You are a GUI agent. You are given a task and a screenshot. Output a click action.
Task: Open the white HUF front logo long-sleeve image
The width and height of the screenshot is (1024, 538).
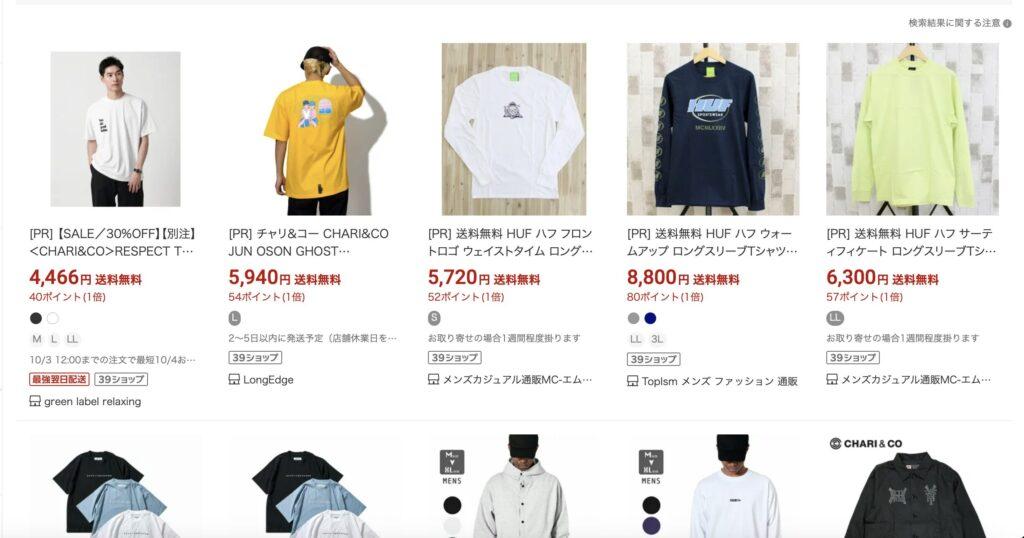tap(513, 129)
